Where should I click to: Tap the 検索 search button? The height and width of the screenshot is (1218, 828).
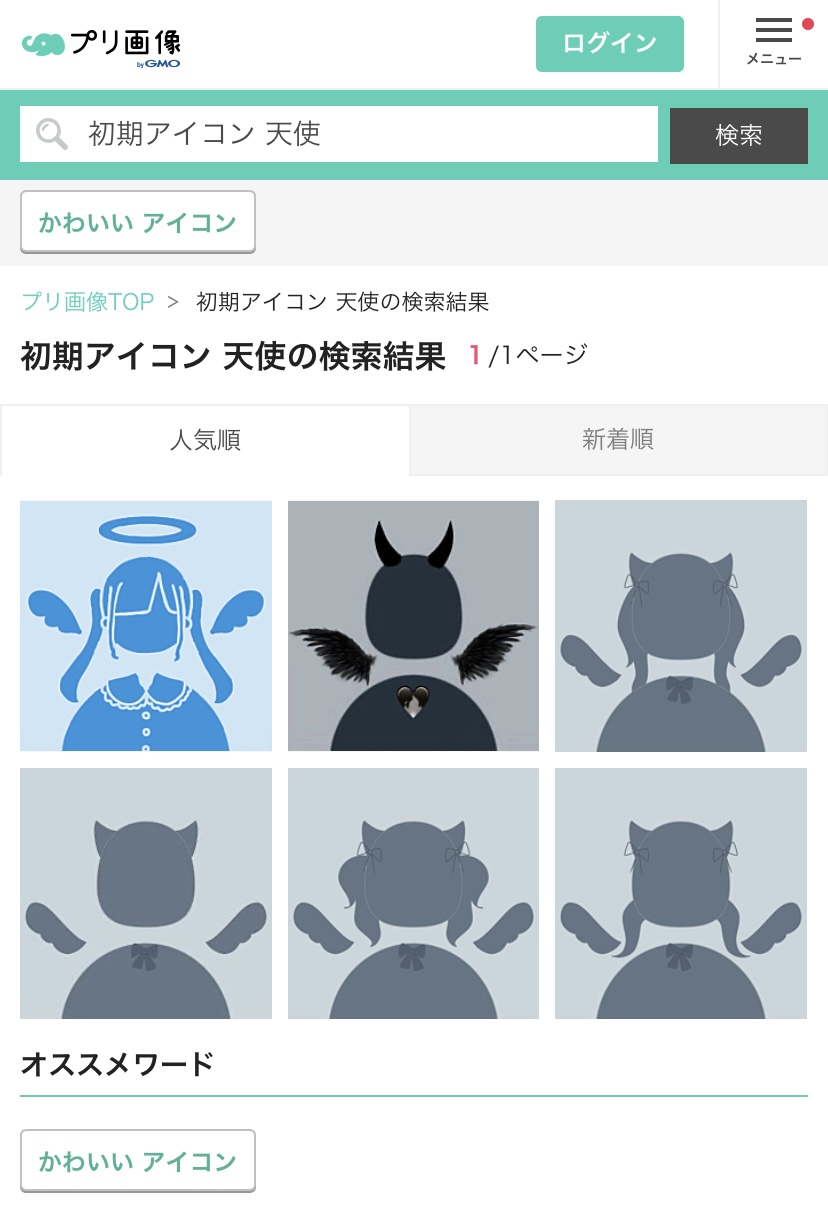pyautogui.click(x=738, y=135)
